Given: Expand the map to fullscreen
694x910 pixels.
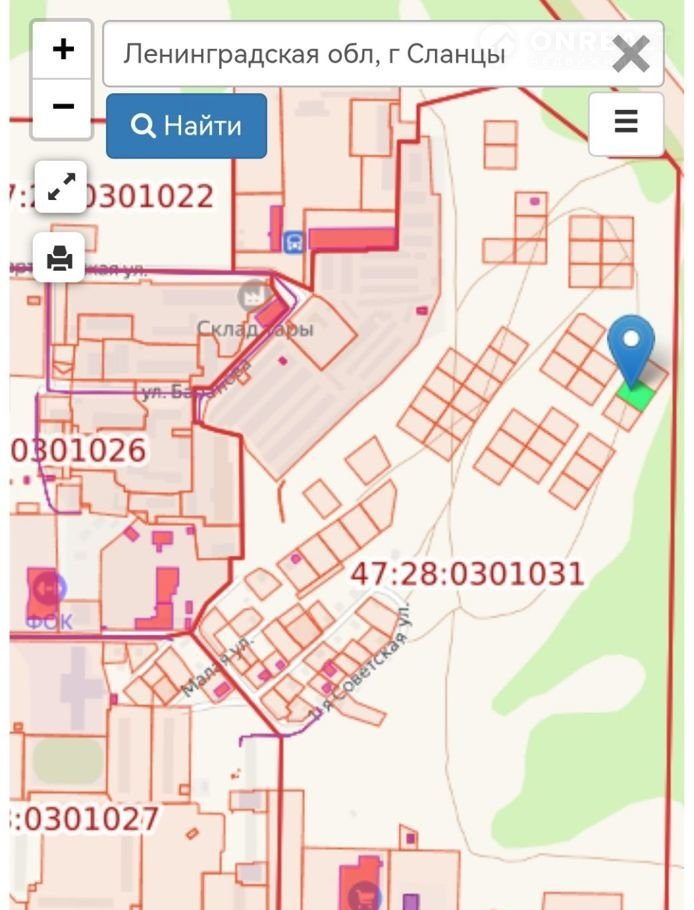Looking at the screenshot, I should 61,187.
